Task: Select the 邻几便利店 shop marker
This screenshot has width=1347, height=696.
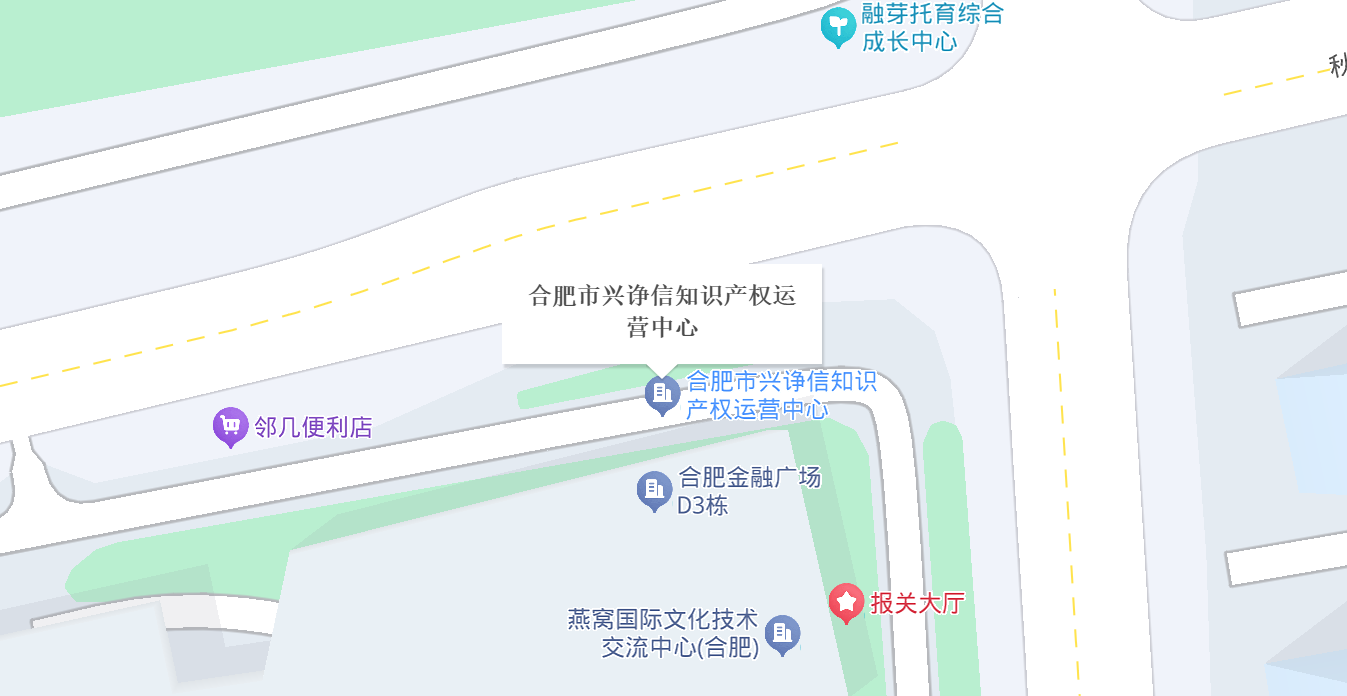Action: coord(230,427)
